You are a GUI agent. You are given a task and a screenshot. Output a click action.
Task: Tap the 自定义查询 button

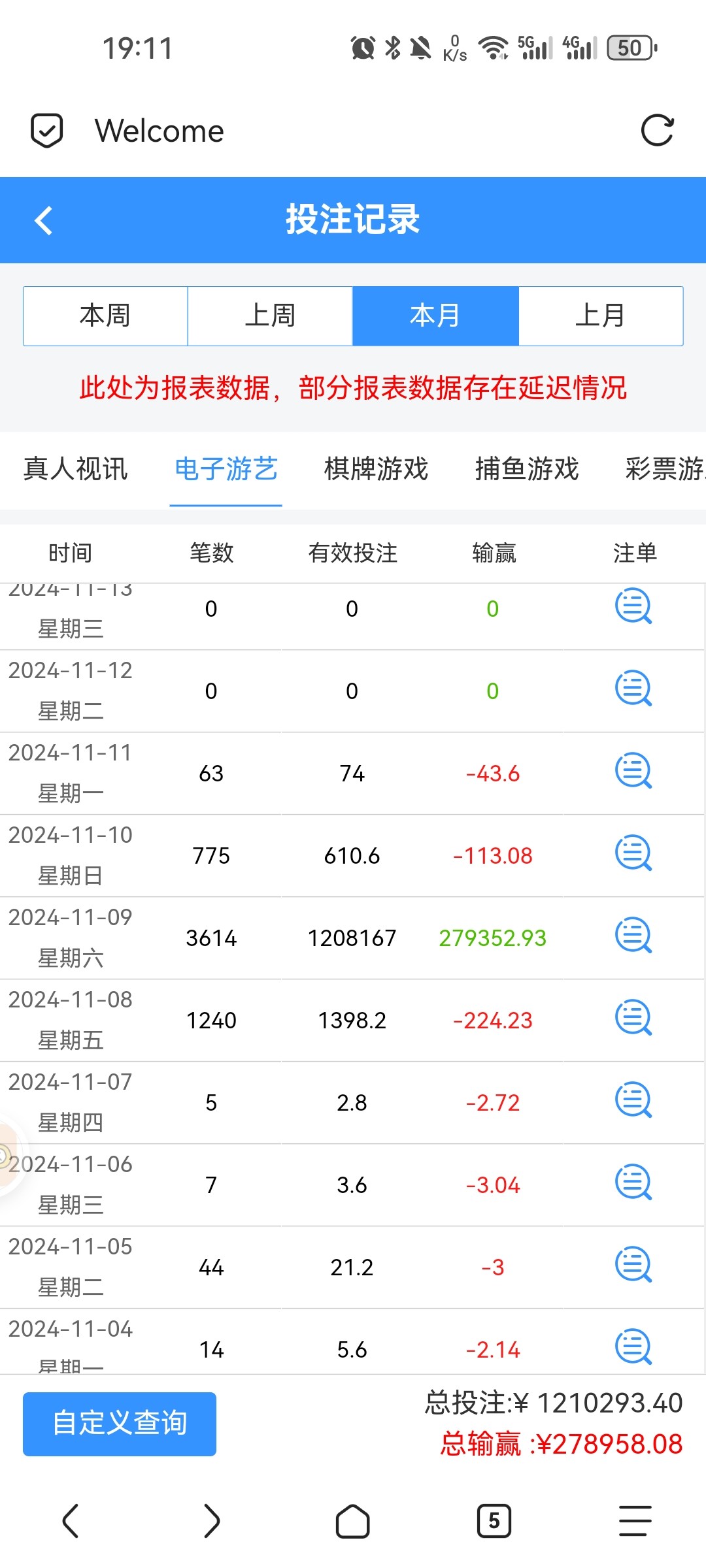click(120, 1424)
